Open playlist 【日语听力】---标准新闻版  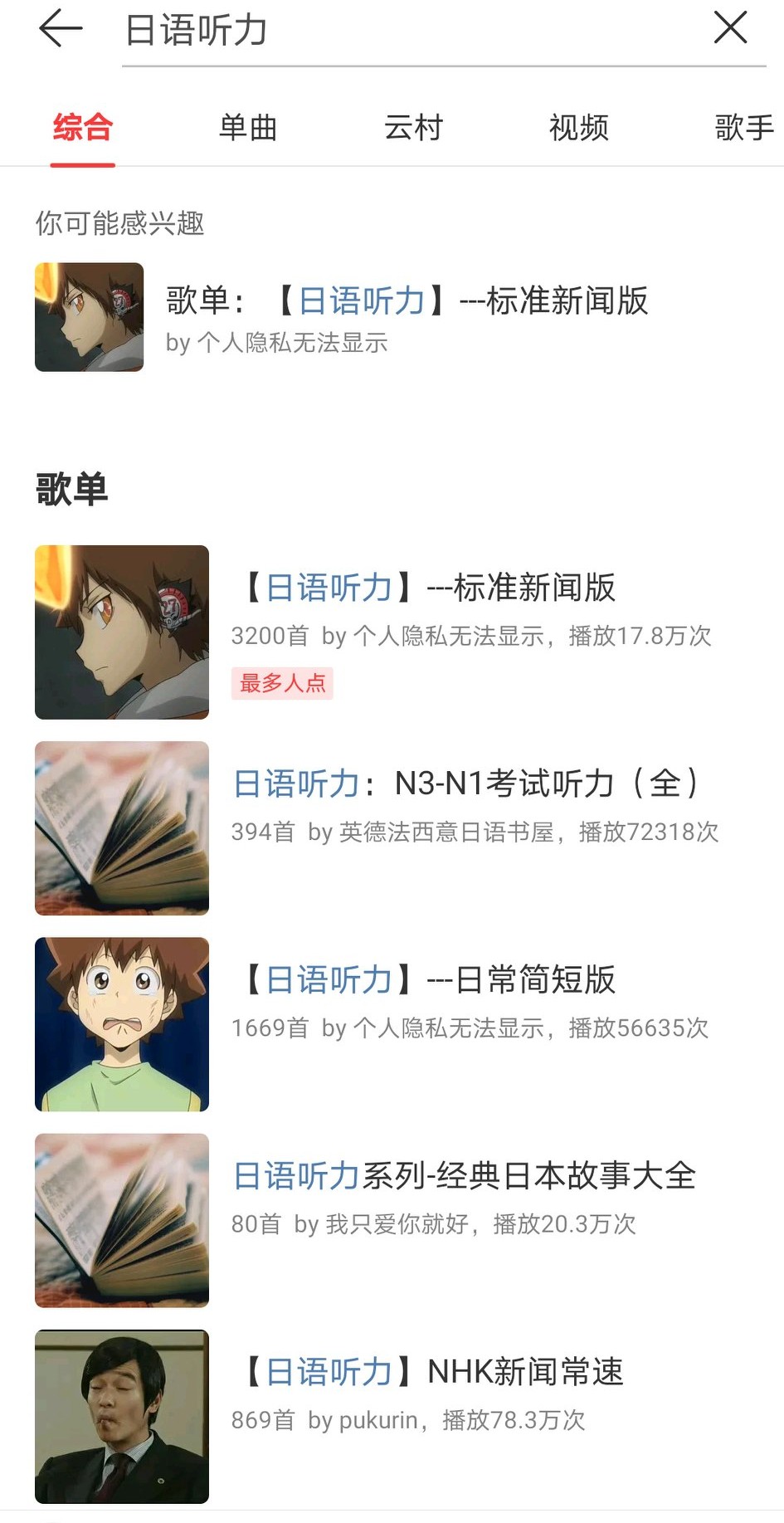(428, 588)
